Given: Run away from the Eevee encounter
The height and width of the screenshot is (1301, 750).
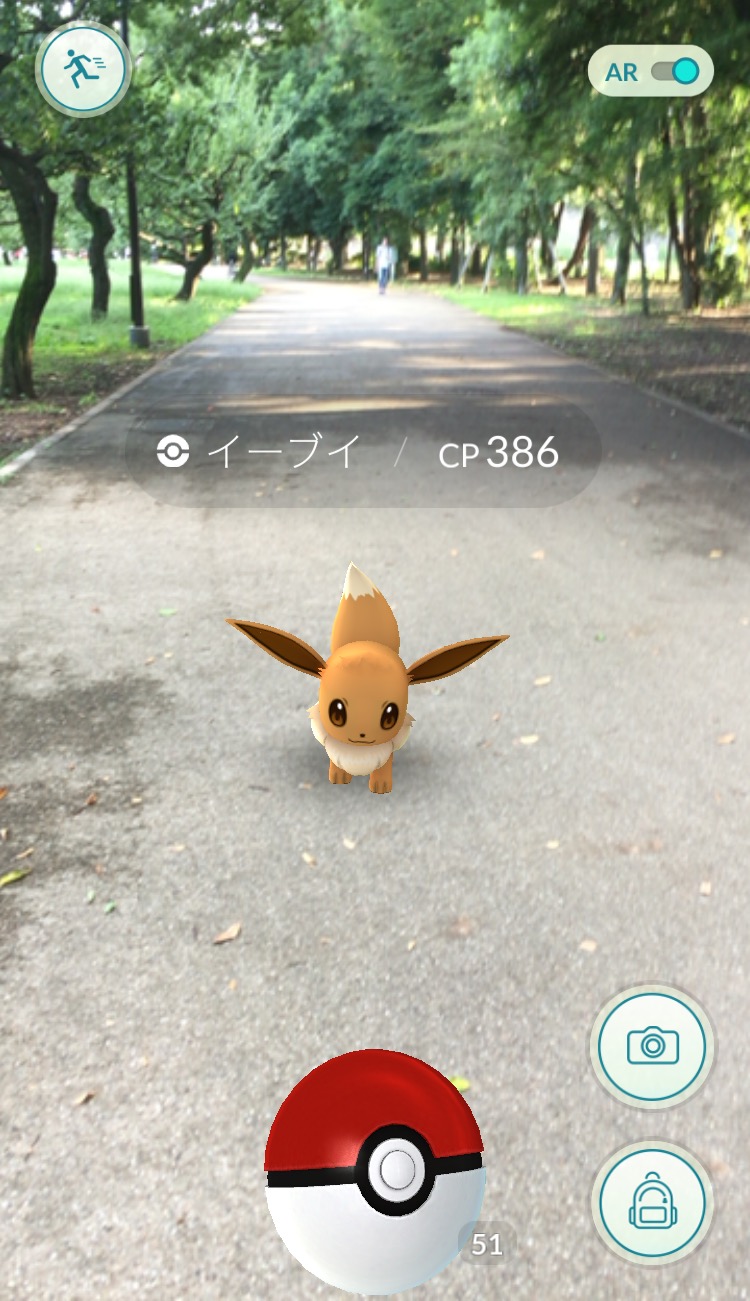Looking at the screenshot, I should (x=84, y=68).
